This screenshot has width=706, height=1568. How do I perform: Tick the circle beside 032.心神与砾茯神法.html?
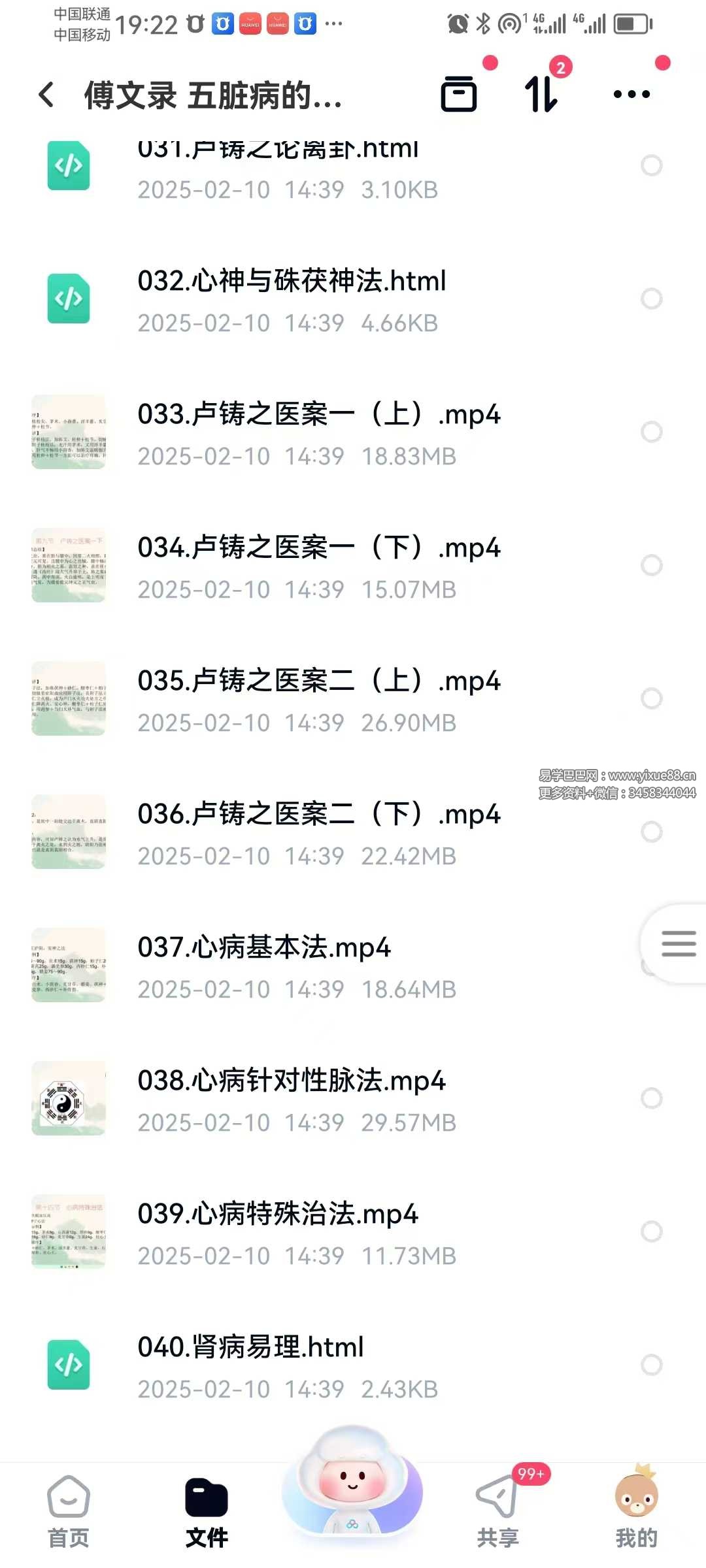pyautogui.click(x=651, y=299)
